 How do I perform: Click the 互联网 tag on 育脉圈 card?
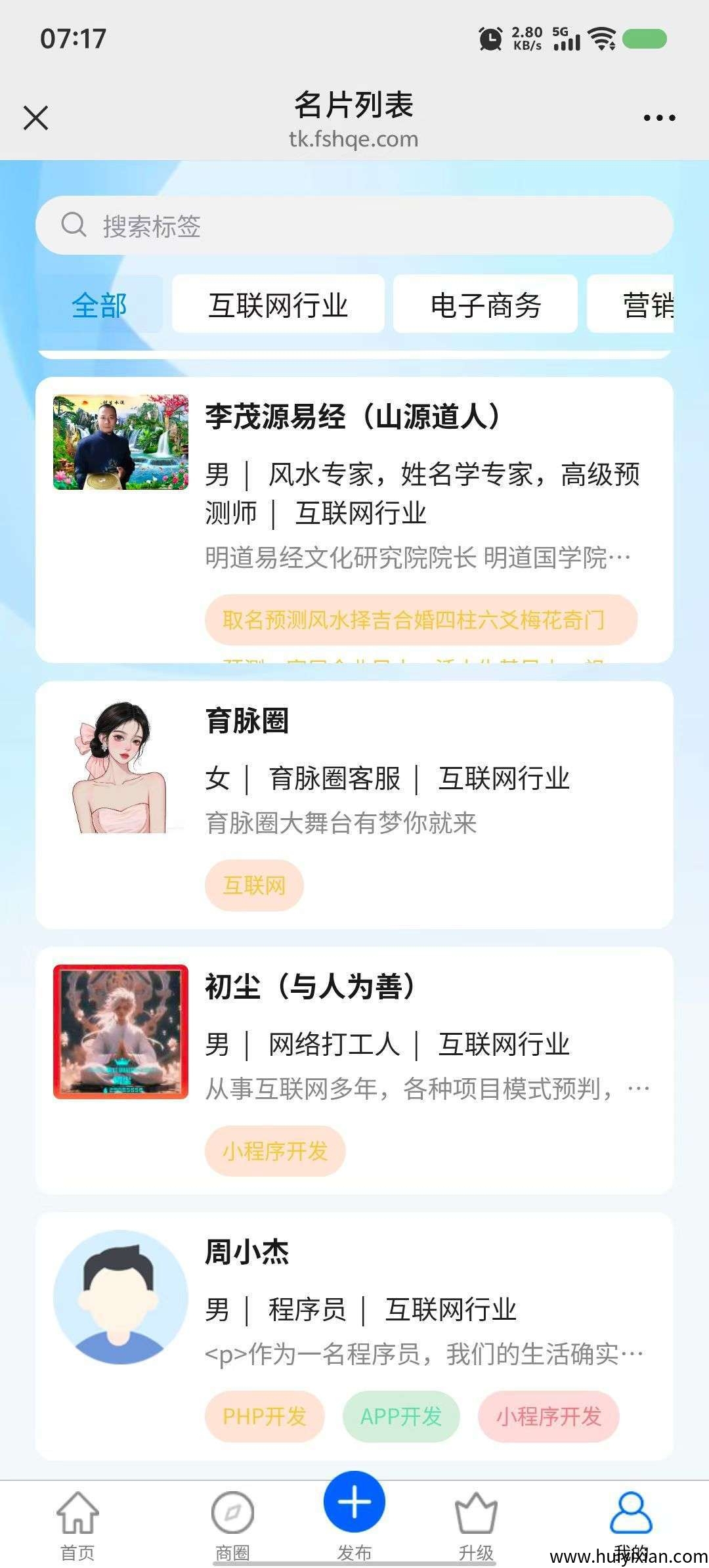(254, 886)
